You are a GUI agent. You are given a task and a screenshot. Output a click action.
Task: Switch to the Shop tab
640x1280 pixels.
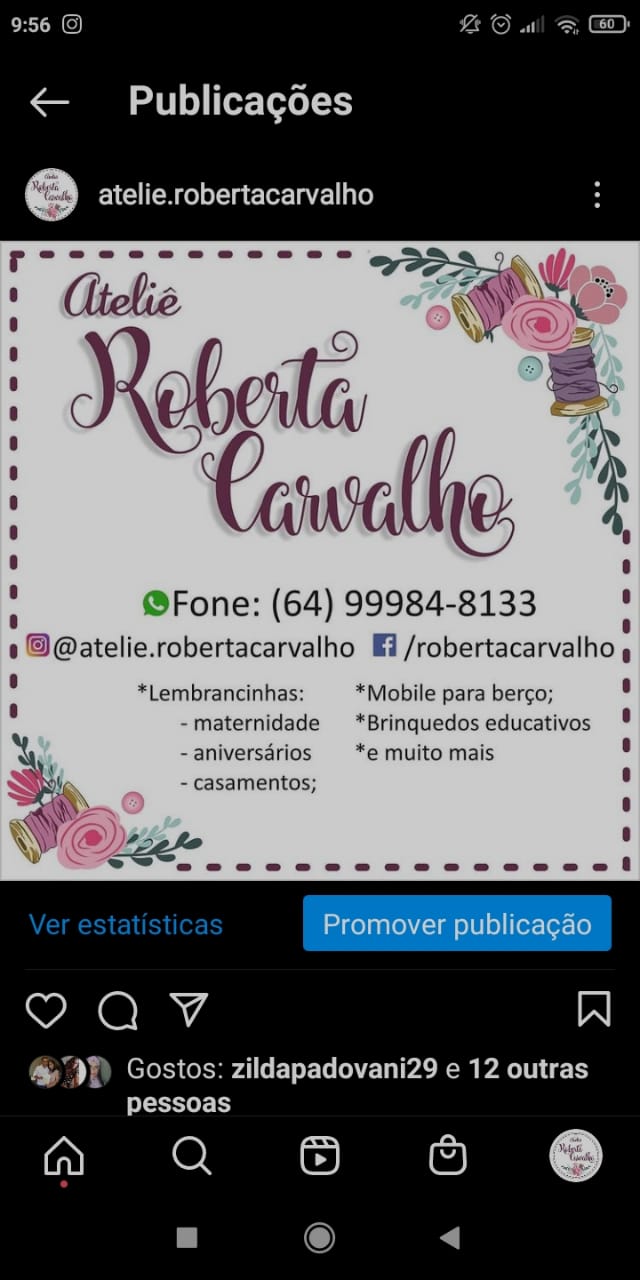[x=448, y=1156]
